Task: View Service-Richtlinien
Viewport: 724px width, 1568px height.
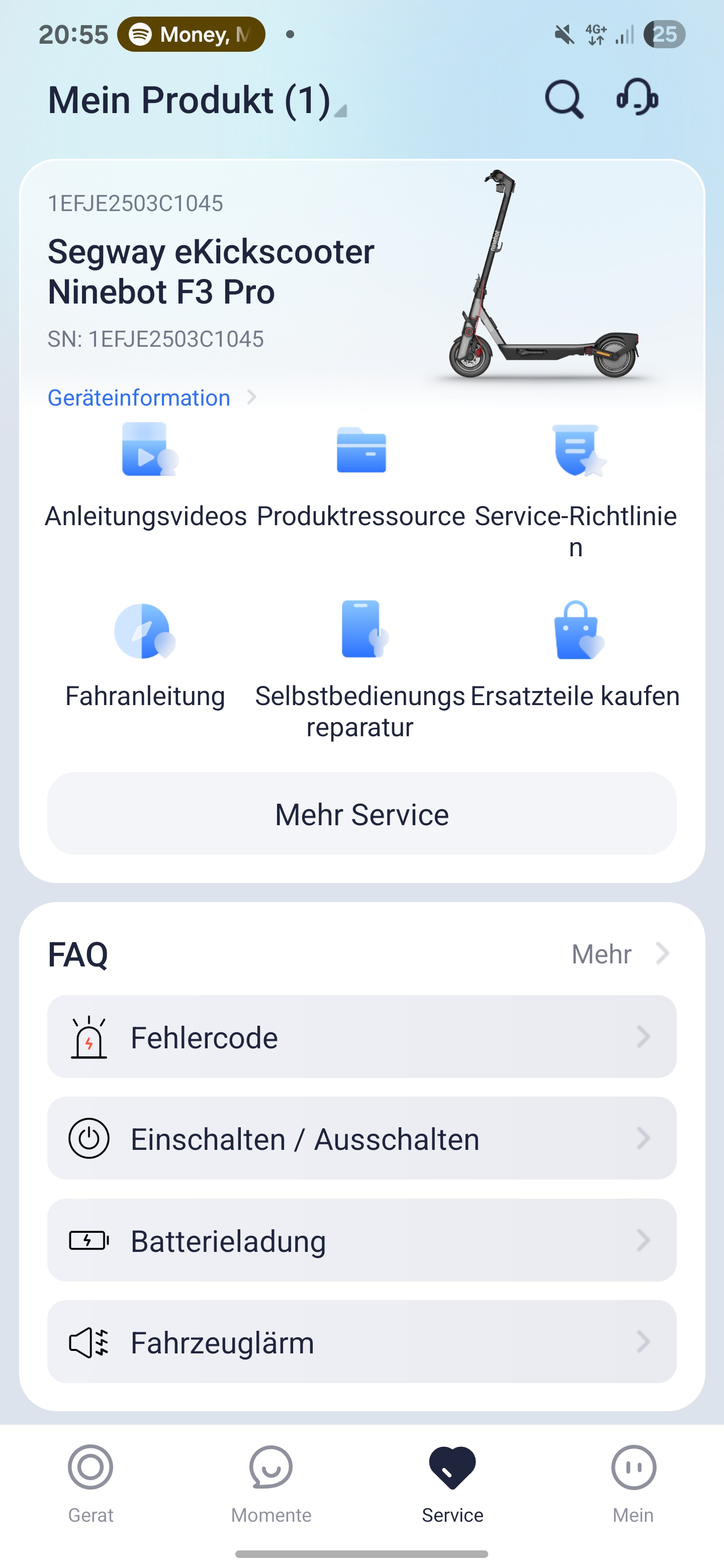Action: (575, 487)
